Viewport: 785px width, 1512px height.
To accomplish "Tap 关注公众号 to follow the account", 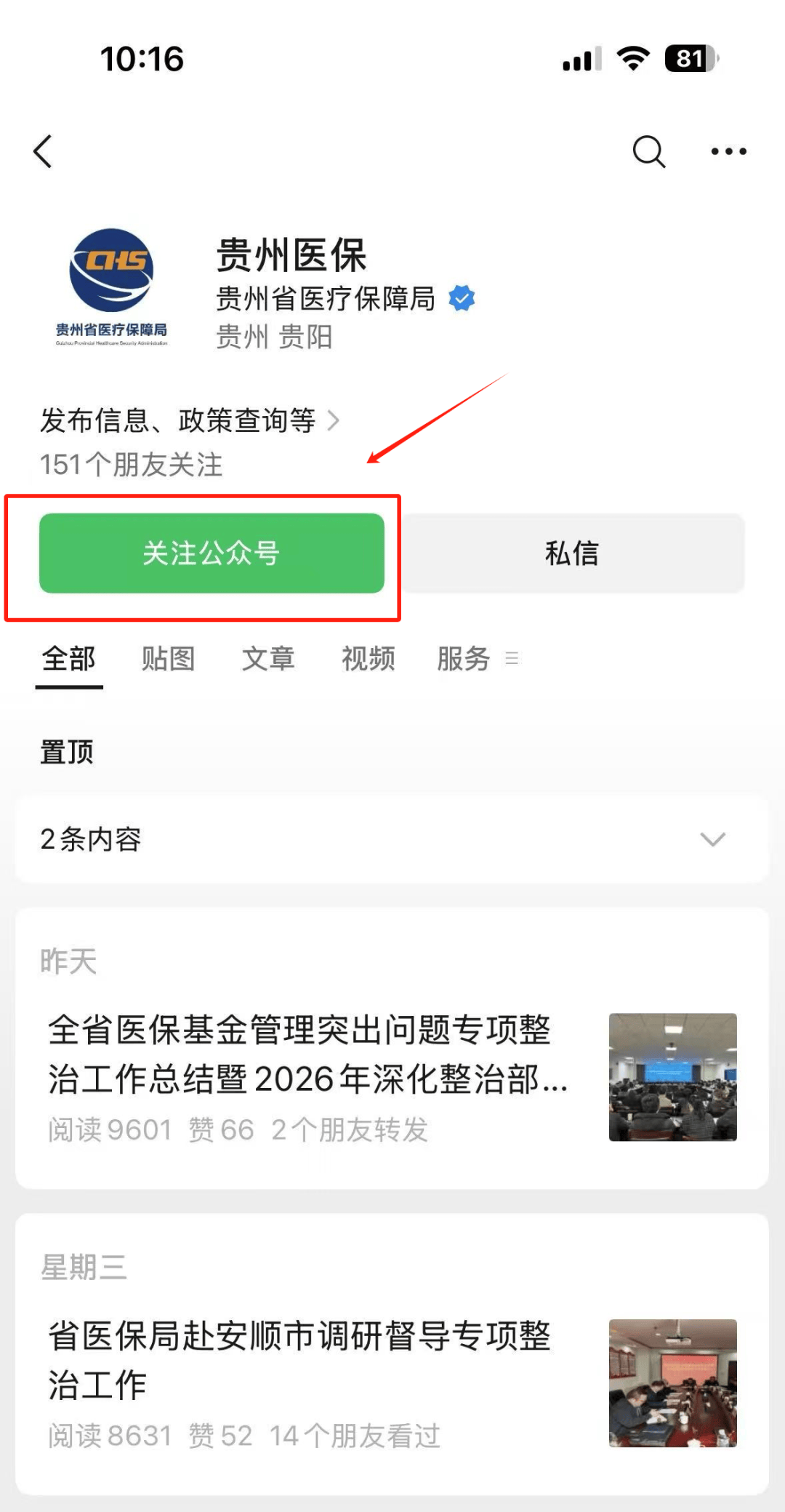I will tap(212, 554).
